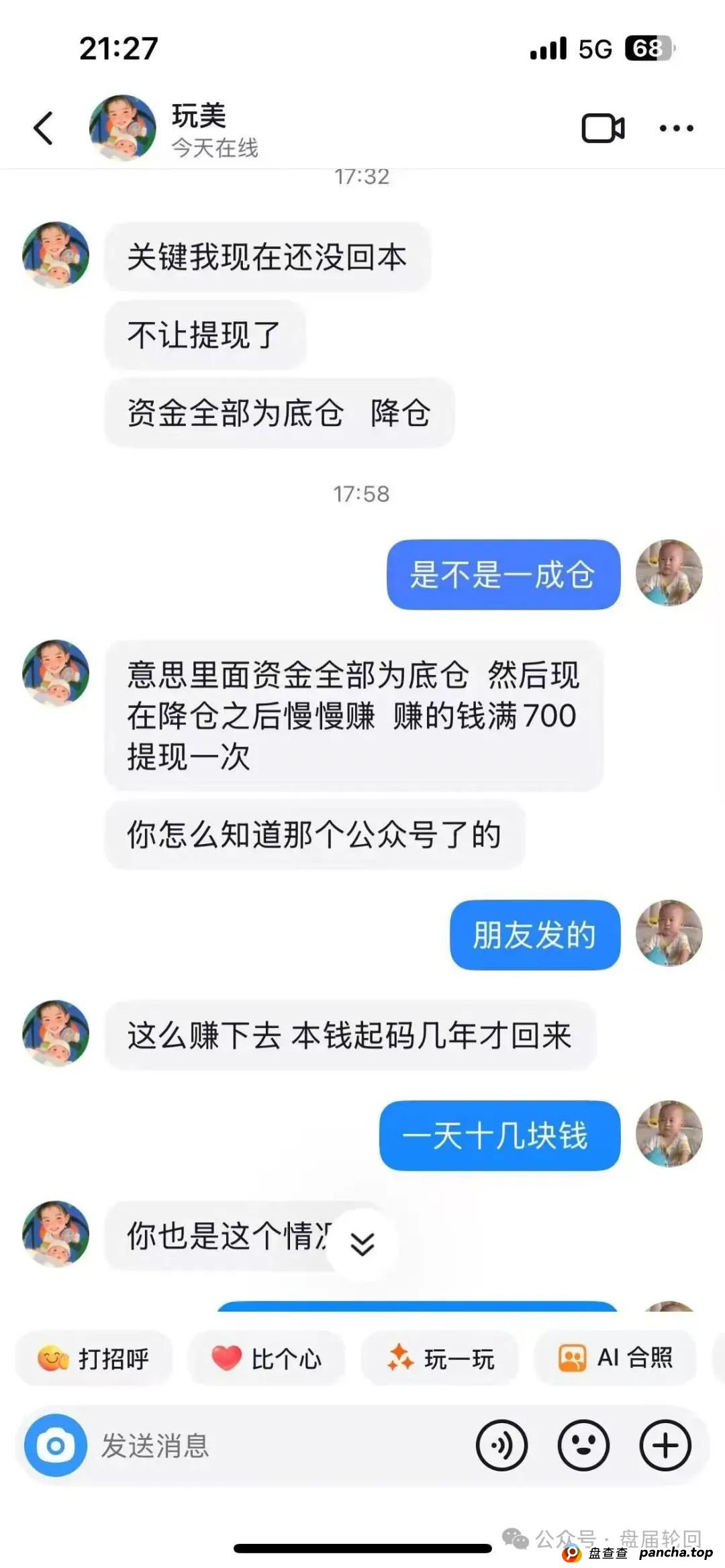Send the 打招呼 quick greeting

tap(94, 1359)
